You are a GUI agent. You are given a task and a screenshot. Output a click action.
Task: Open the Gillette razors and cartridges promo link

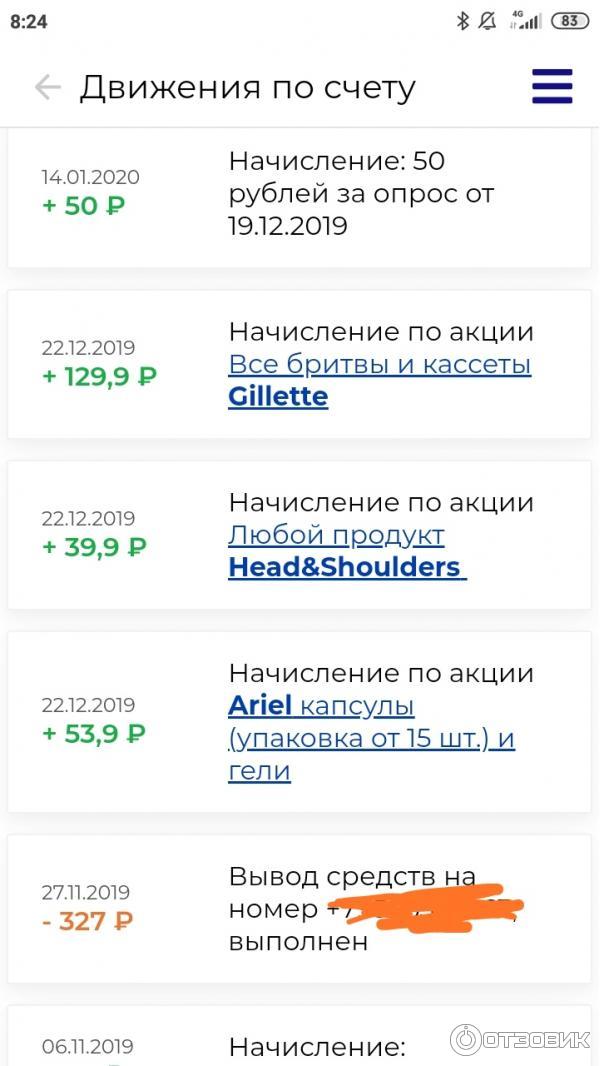pos(379,380)
